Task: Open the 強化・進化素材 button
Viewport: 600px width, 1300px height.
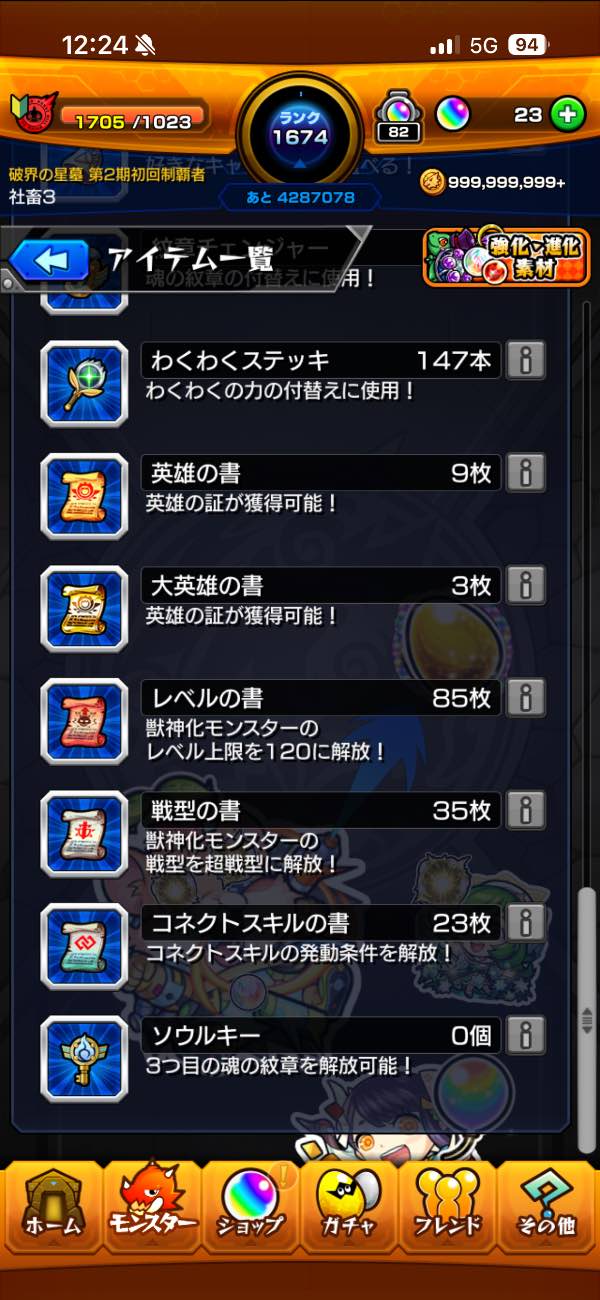Action: pos(505,257)
